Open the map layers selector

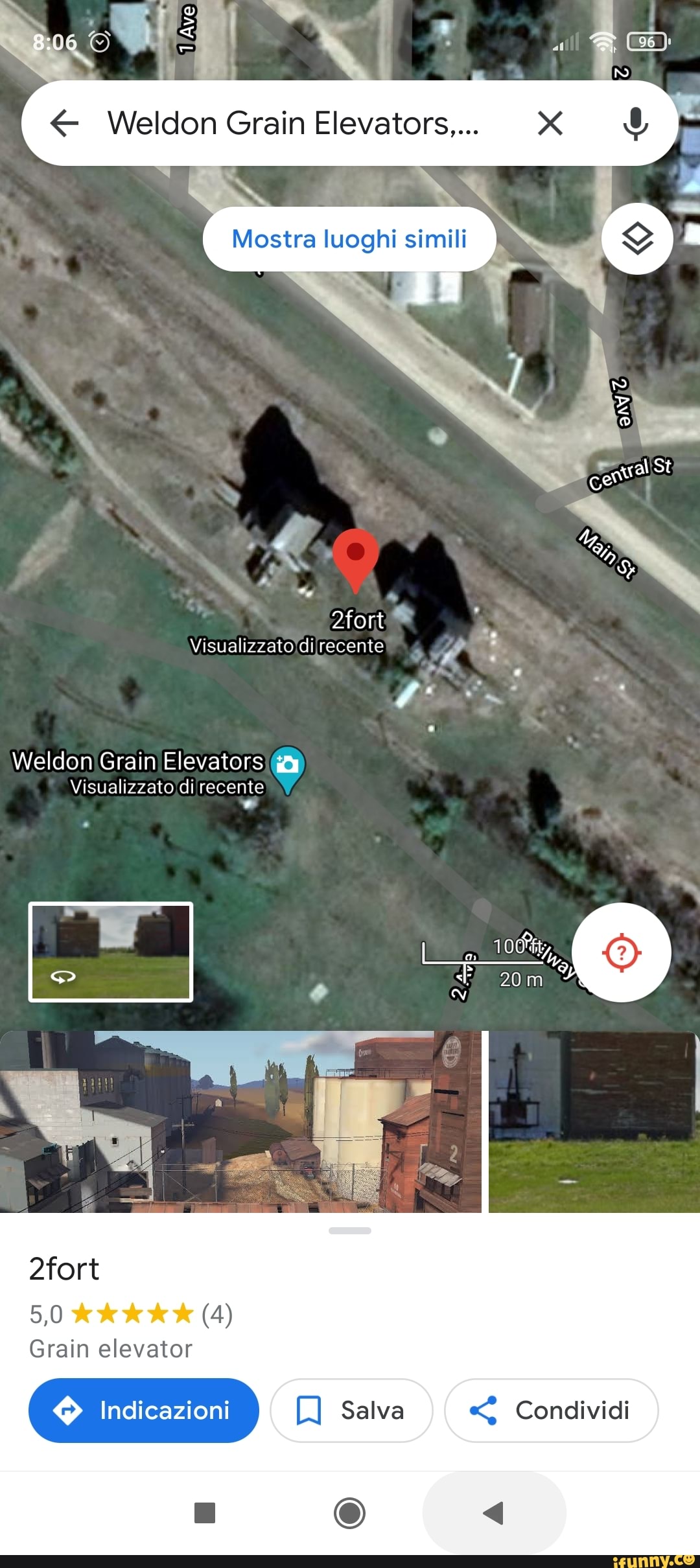click(x=637, y=239)
